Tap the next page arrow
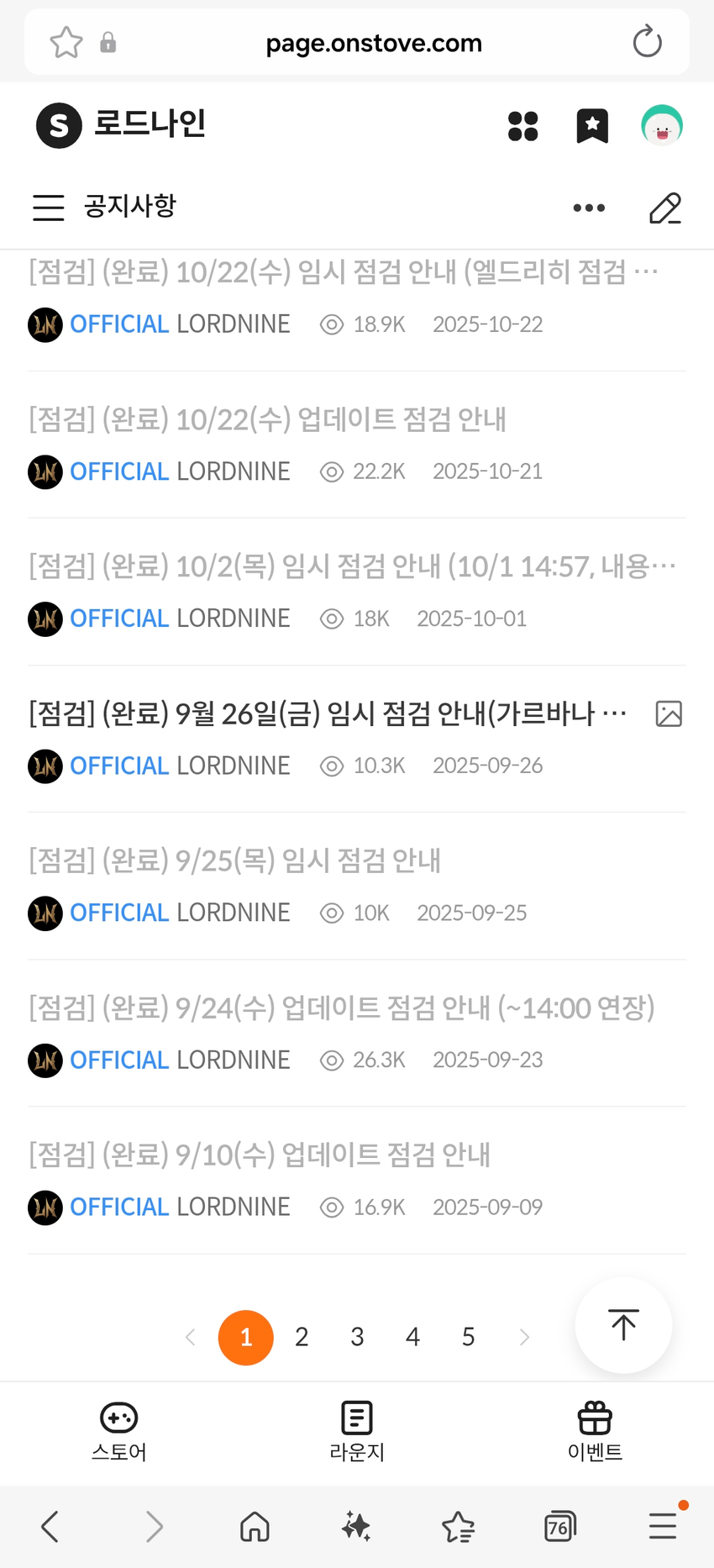The height and width of the screenshot is (1568, 714). coord(524,1337)
